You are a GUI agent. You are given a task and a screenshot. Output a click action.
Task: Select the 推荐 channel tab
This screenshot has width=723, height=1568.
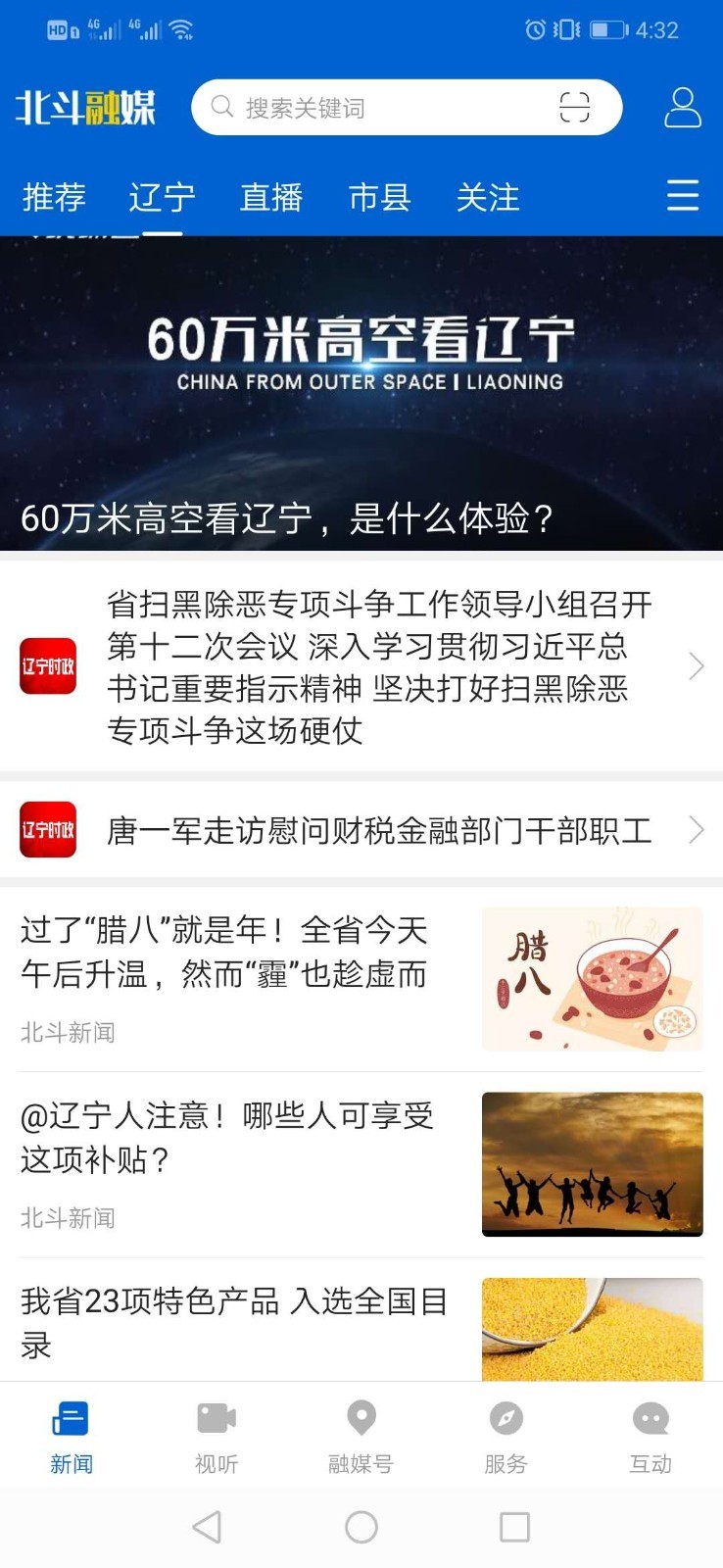pos(54,197)
